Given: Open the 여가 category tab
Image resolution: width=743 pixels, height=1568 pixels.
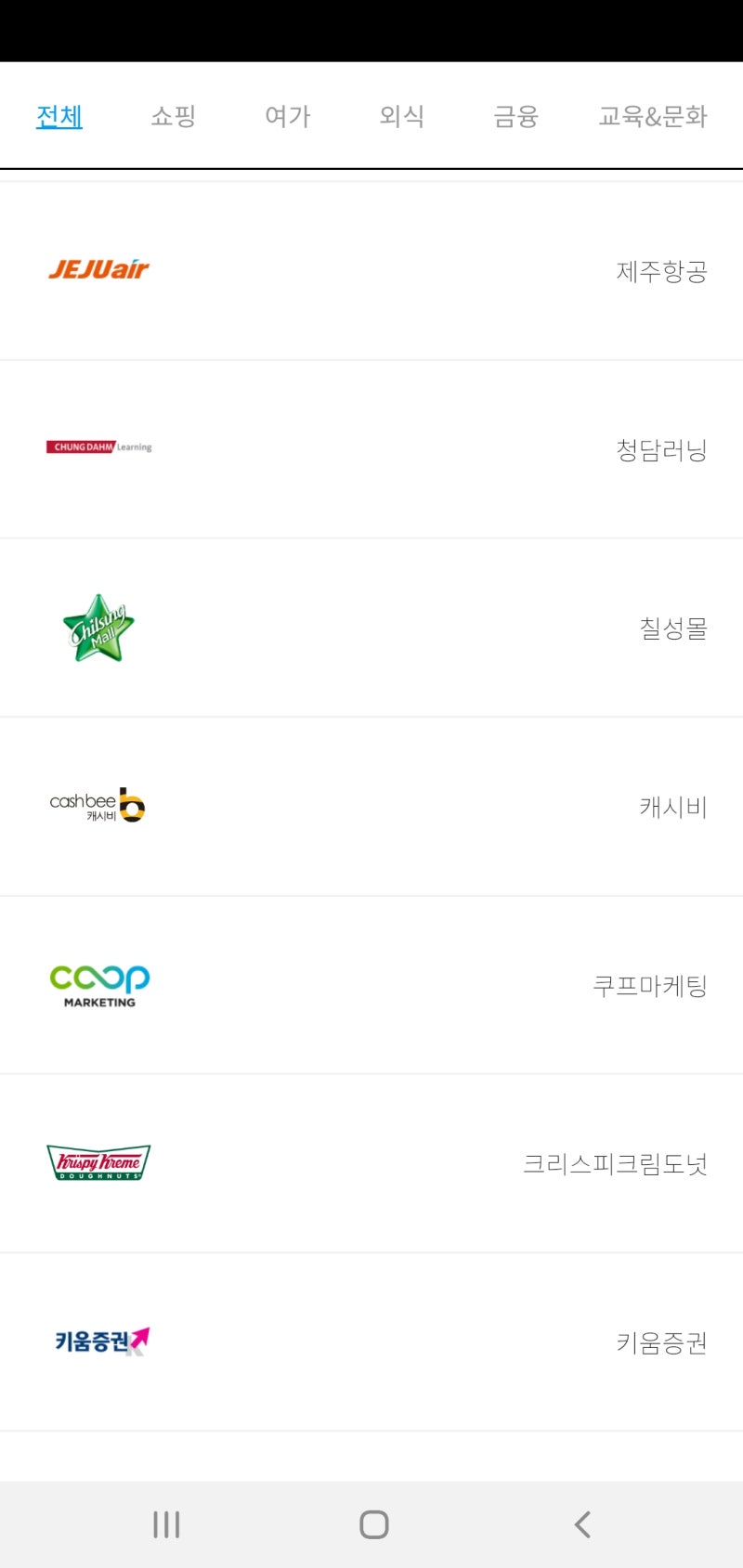Looking at the screenshot, I should (286, 115).
